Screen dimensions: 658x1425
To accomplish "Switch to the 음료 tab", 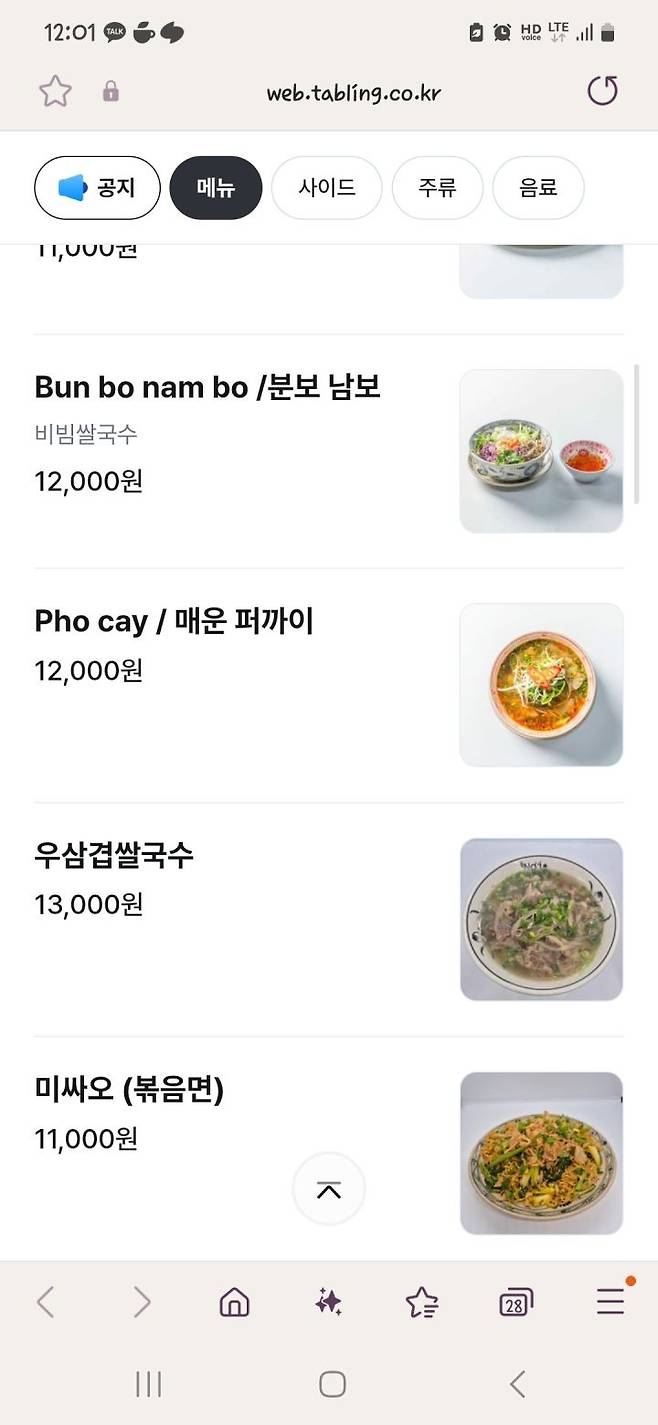I will [538, 187].
